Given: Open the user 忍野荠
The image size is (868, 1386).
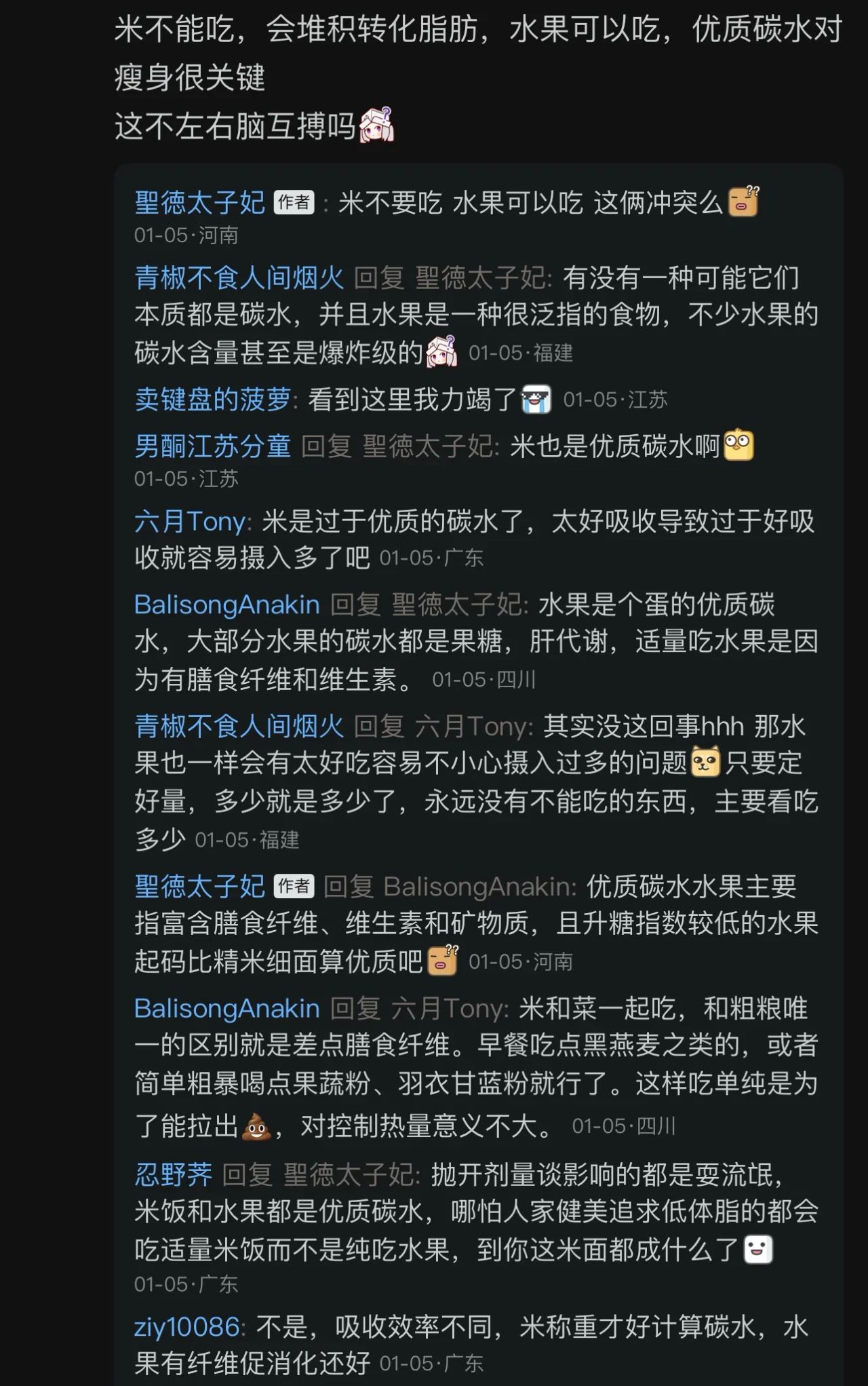Looking at the screenshot, I should tap(174, 1174).
